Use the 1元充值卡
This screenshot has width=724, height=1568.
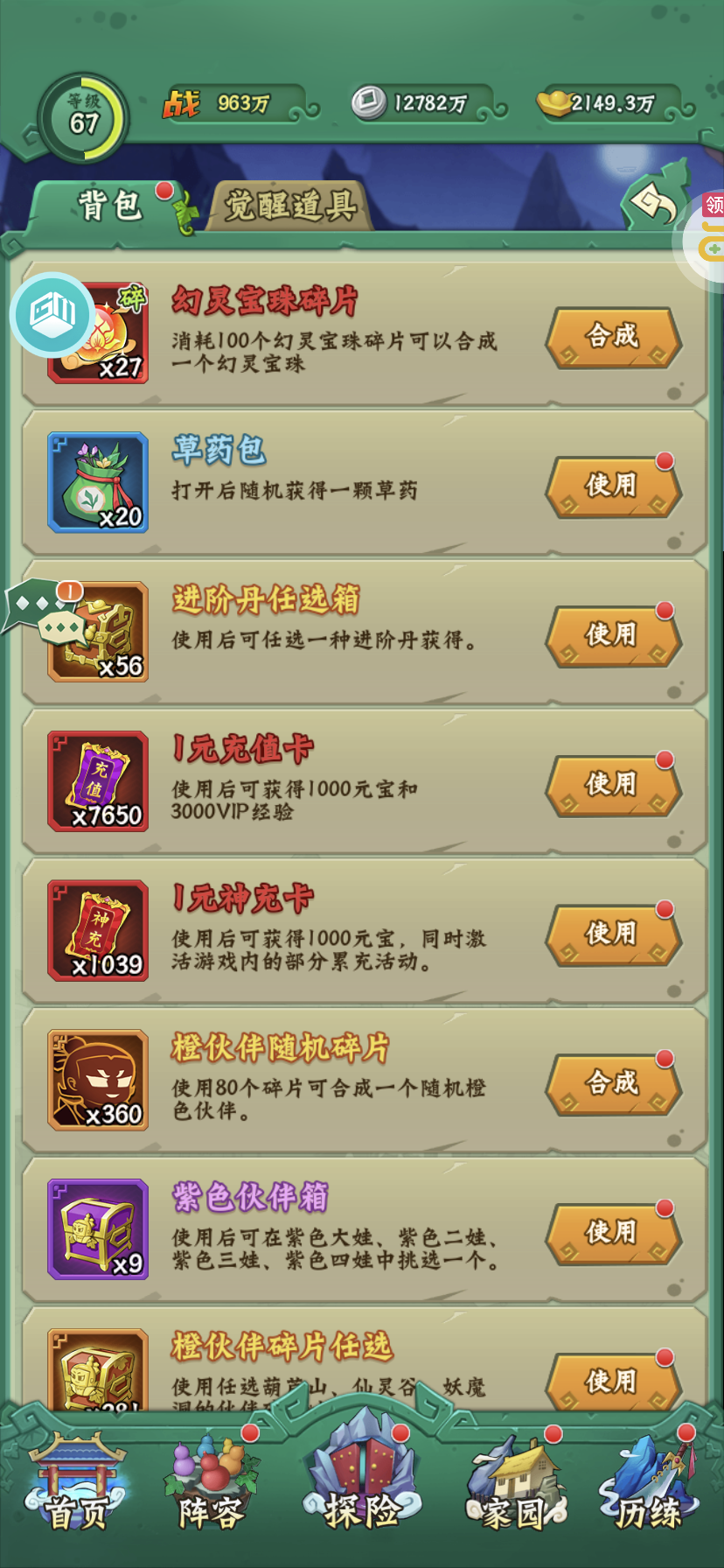(613, 785)
